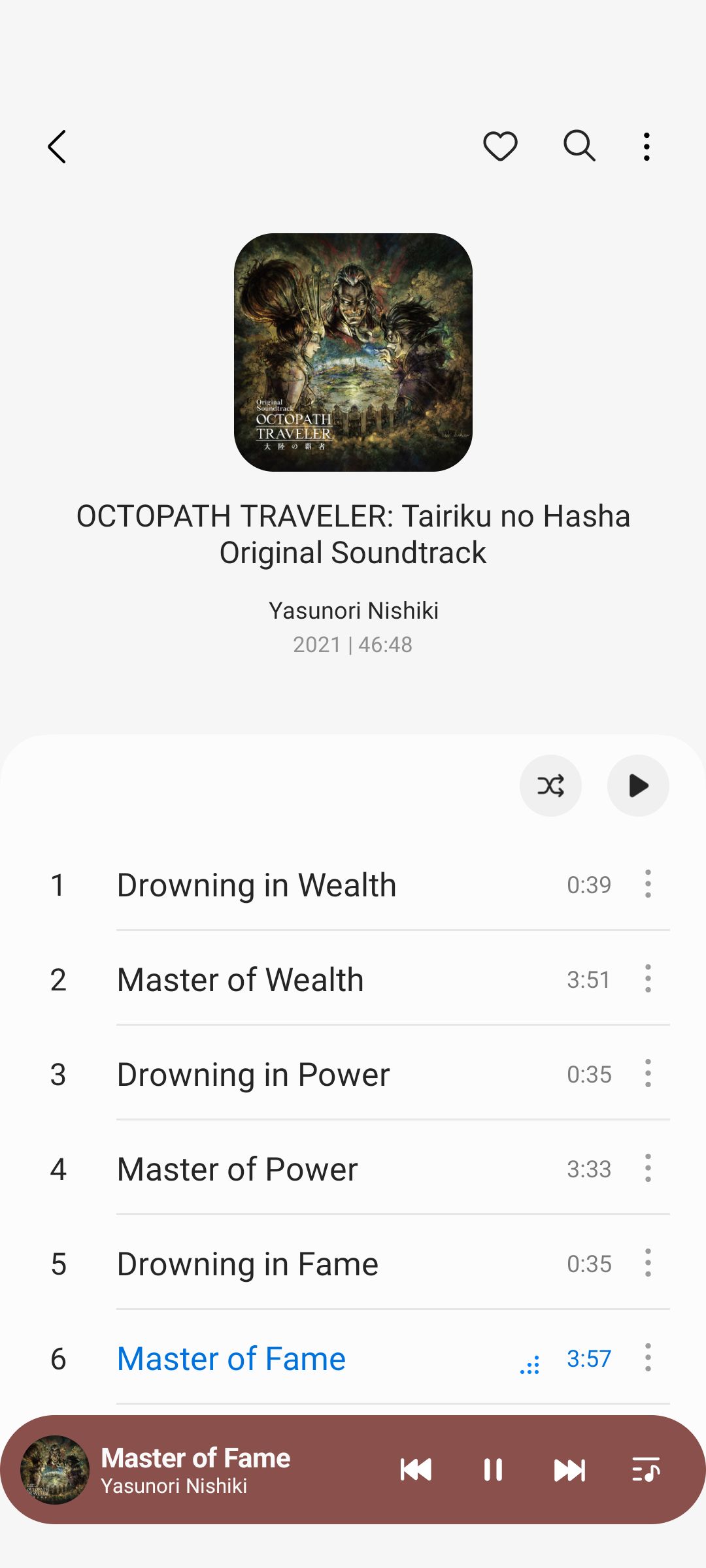
Task: Go back from the album page
Action: coord(58,146)
